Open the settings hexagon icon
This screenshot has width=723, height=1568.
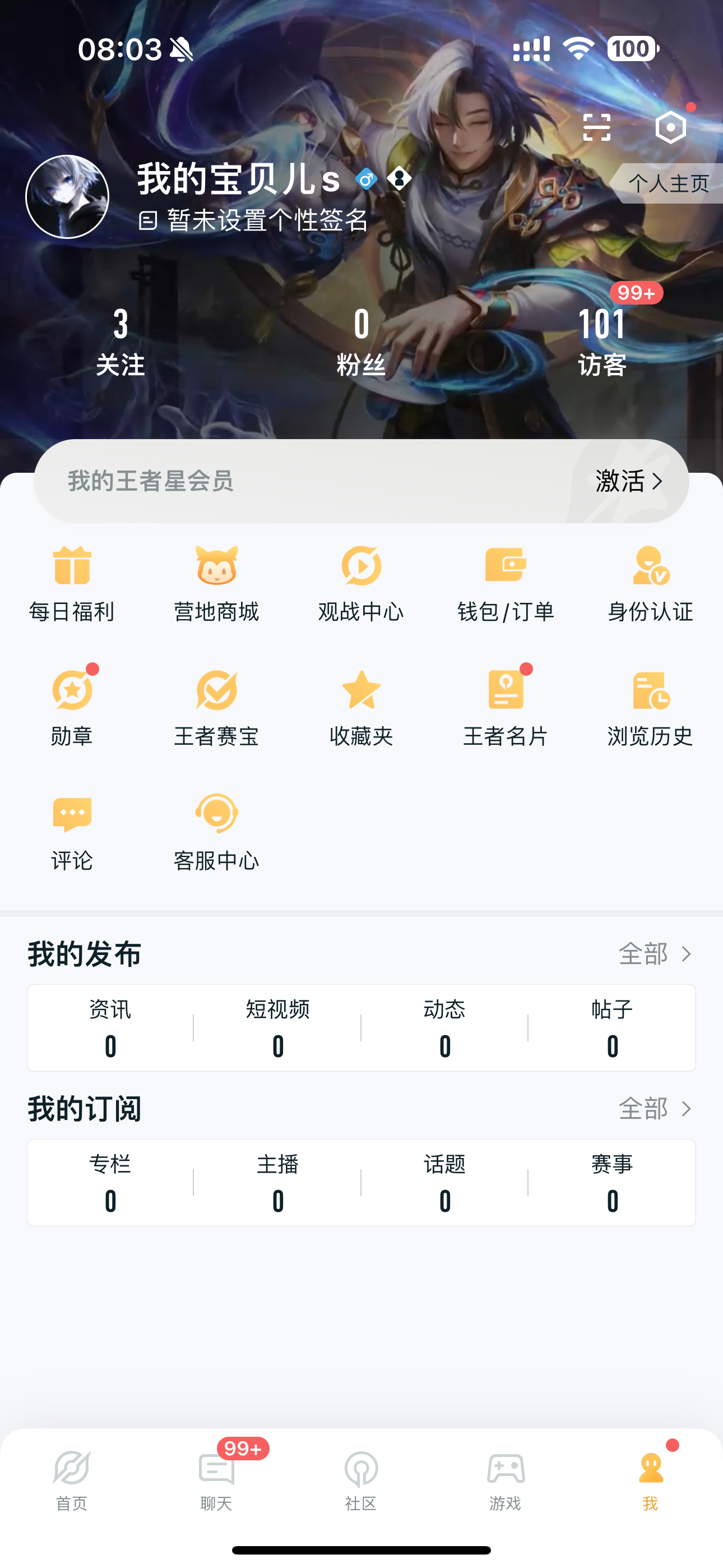pos(671,127)
